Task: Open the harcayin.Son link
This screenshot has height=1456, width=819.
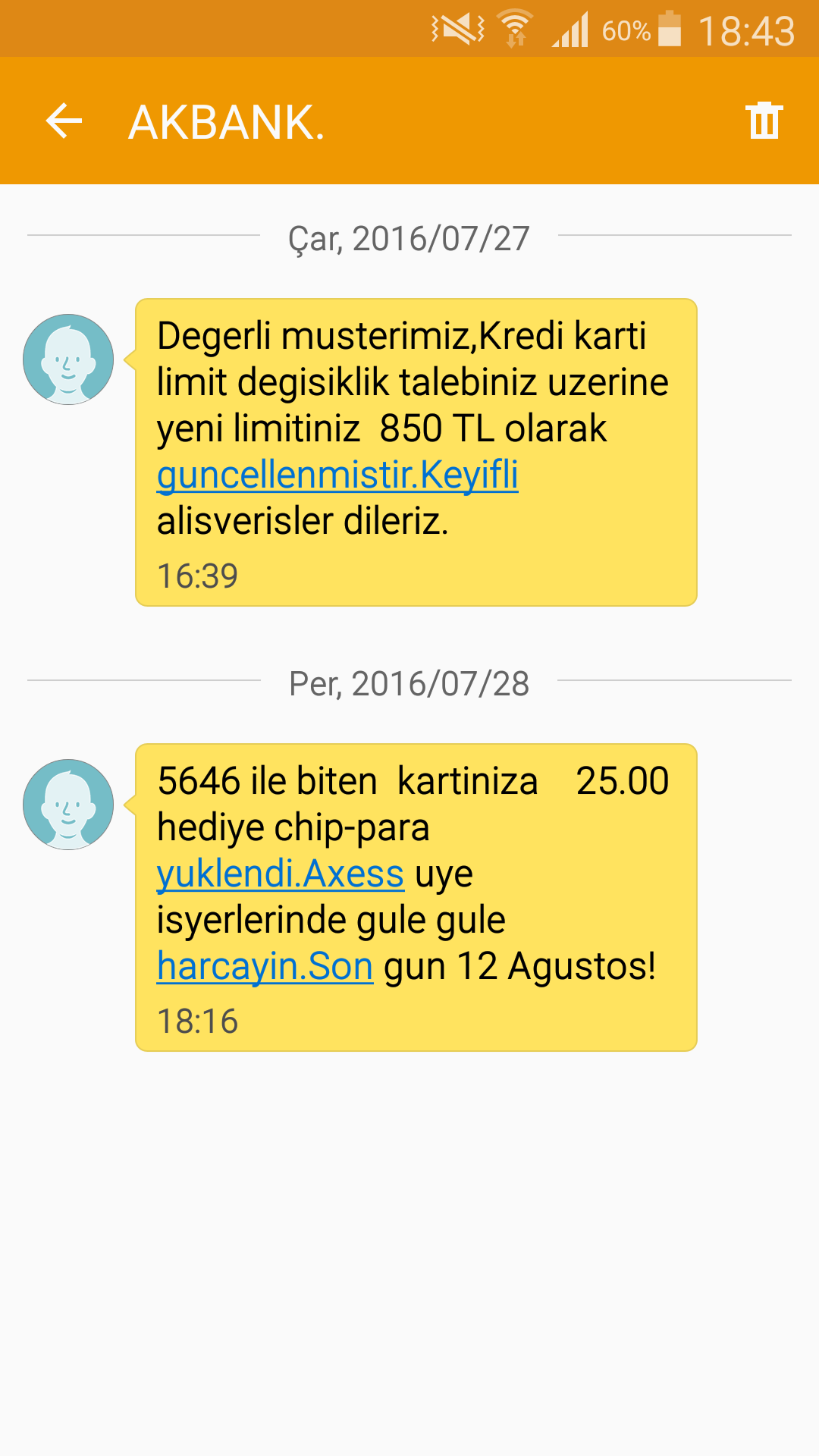Action: (265, 967)
